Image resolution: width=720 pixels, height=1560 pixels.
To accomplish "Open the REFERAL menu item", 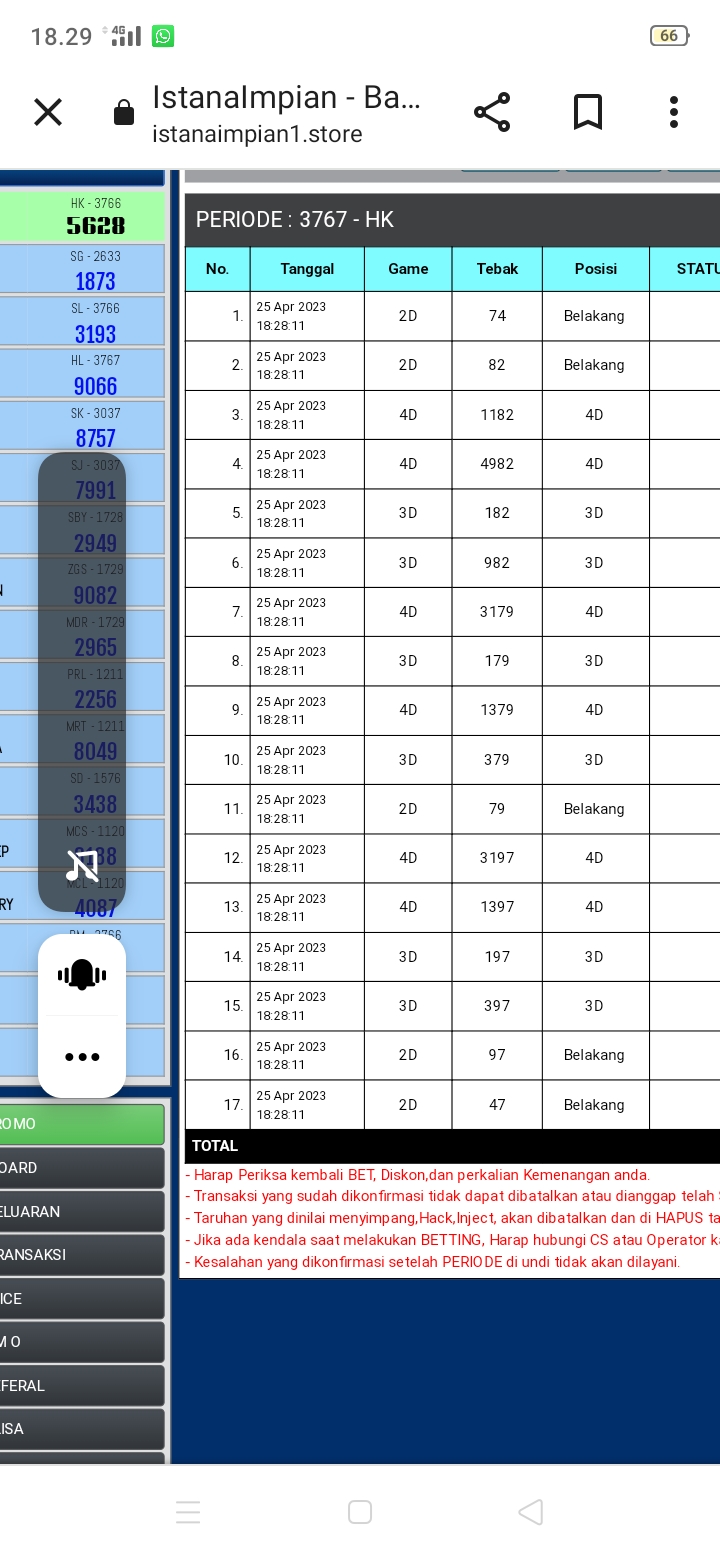I will [80, 1385].
